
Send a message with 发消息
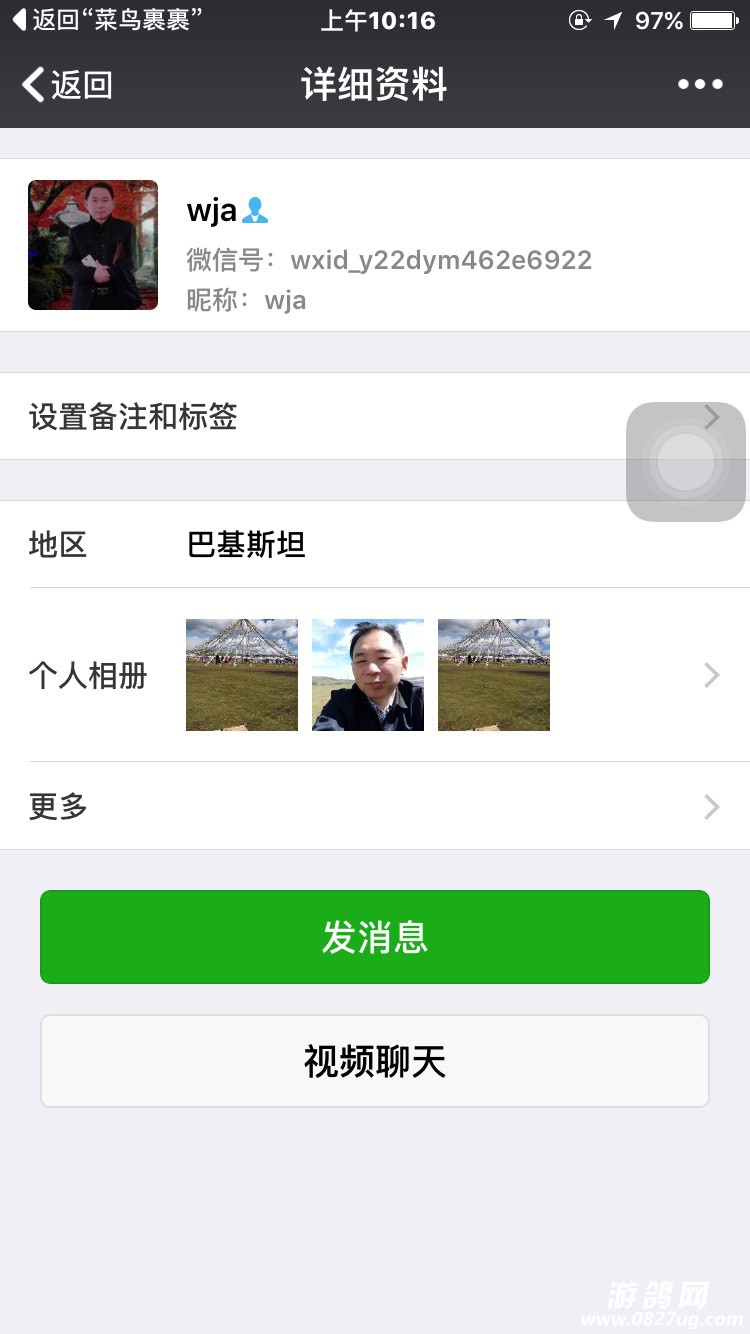tap(375, 937)
